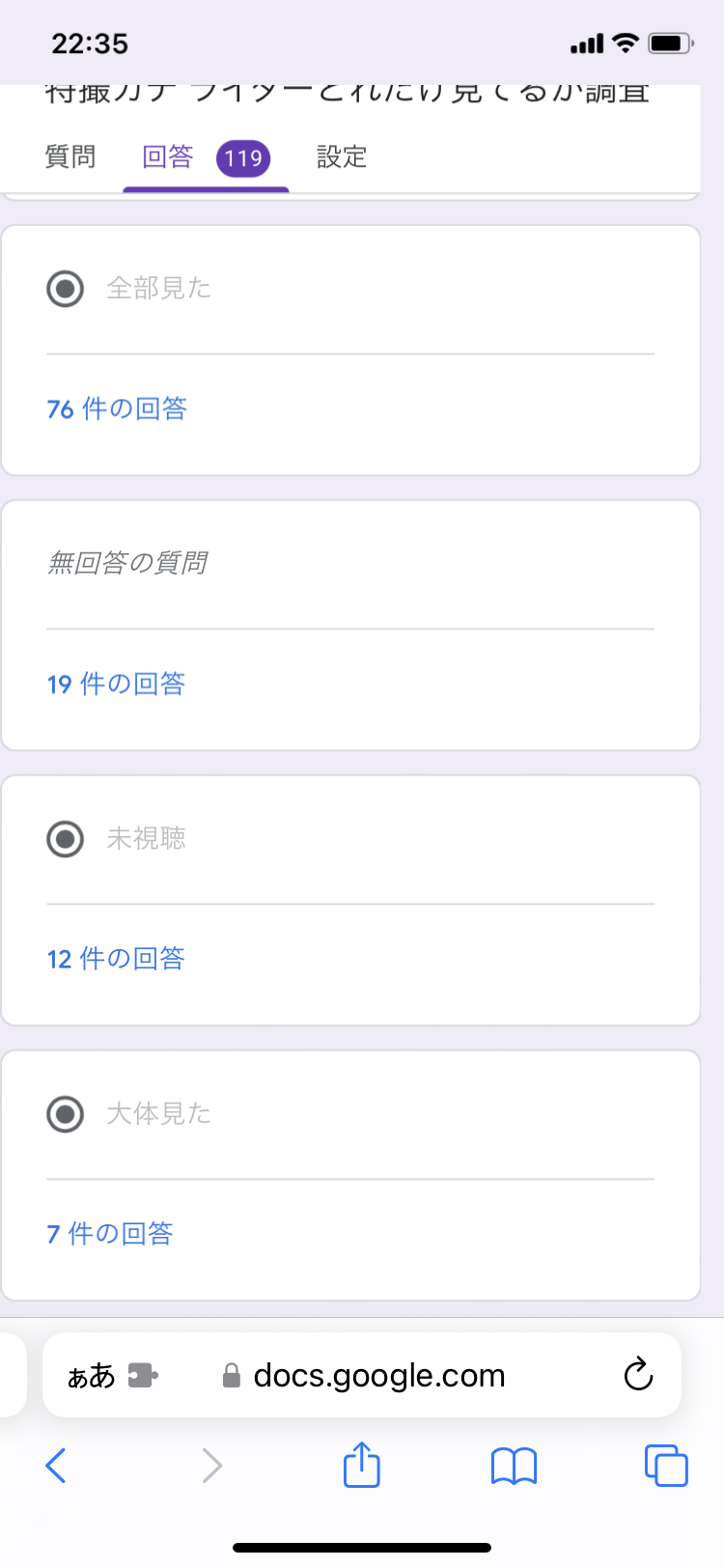Viewport: 724px width, 1568px height.
Task: Reload the page
Action: click(638, 1374)
